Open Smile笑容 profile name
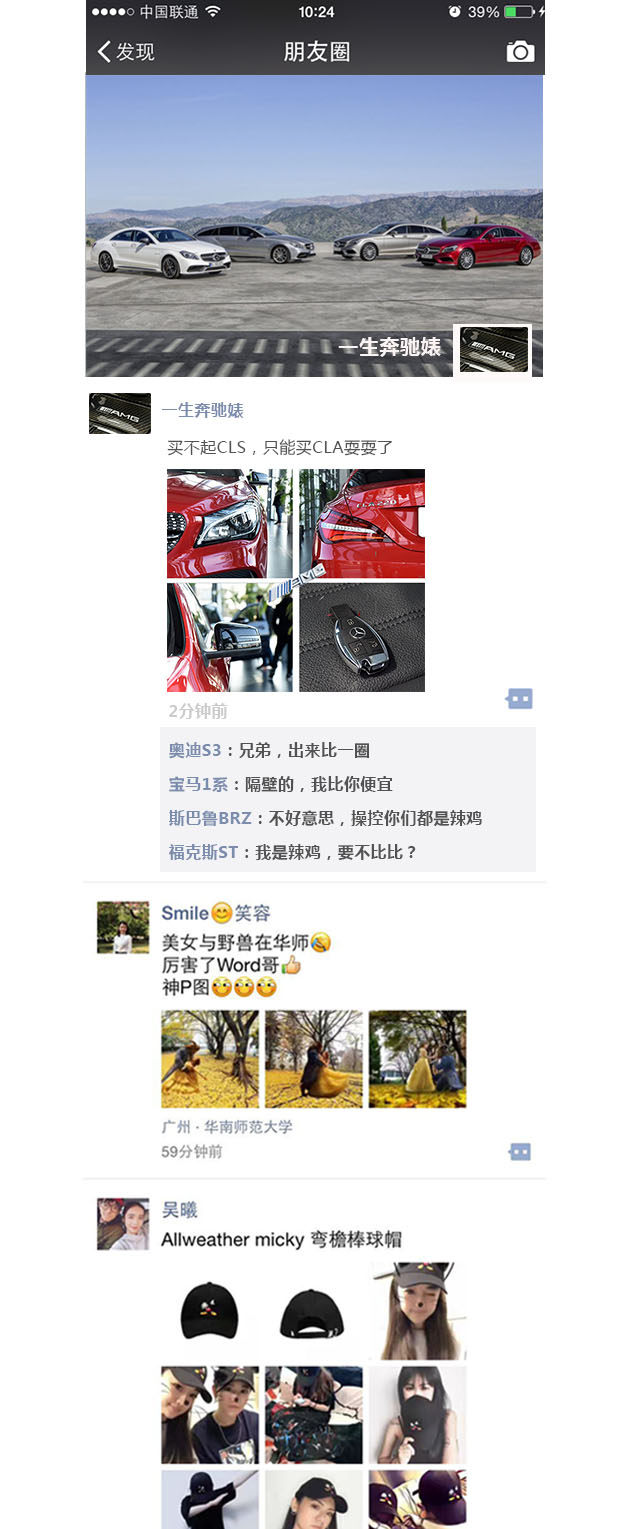This screenshot has width=640, height=1529. click(216, 913)
